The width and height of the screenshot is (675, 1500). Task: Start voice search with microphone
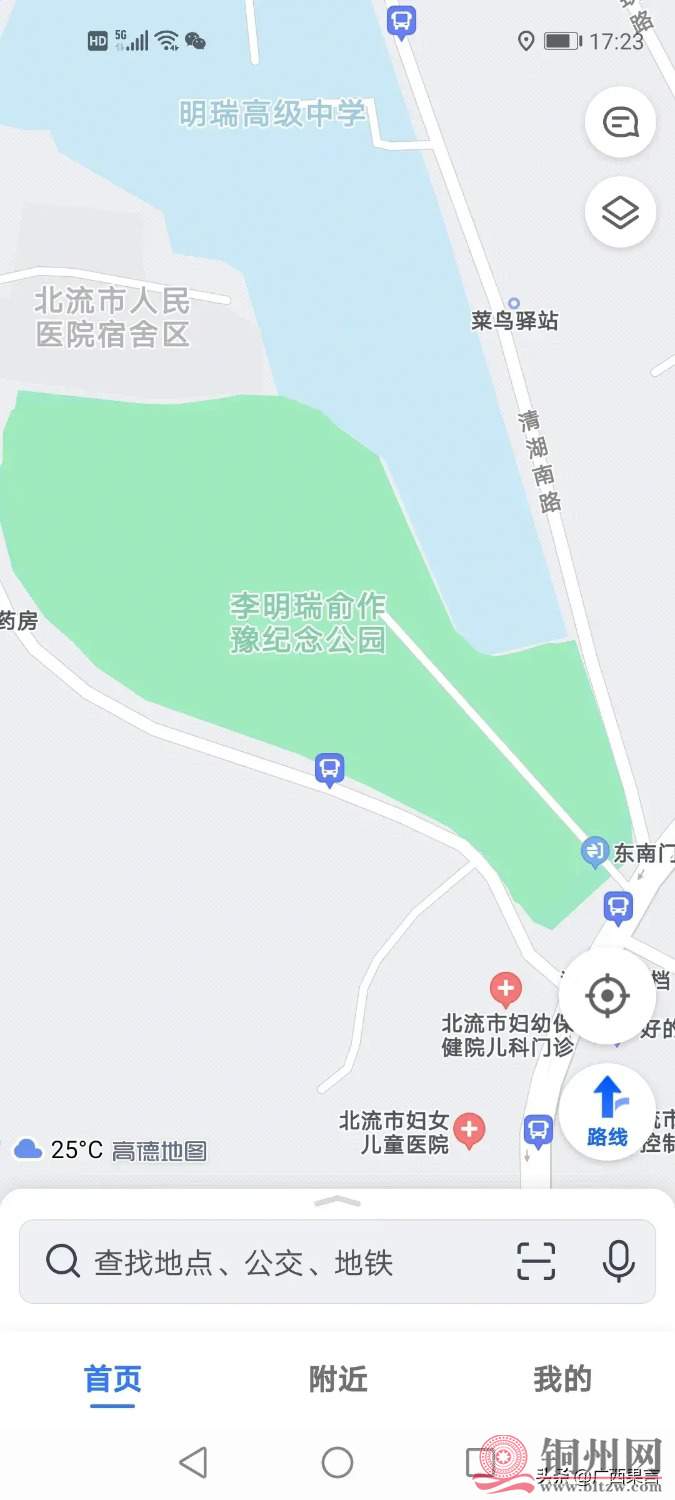click(x=618, y=1262)
